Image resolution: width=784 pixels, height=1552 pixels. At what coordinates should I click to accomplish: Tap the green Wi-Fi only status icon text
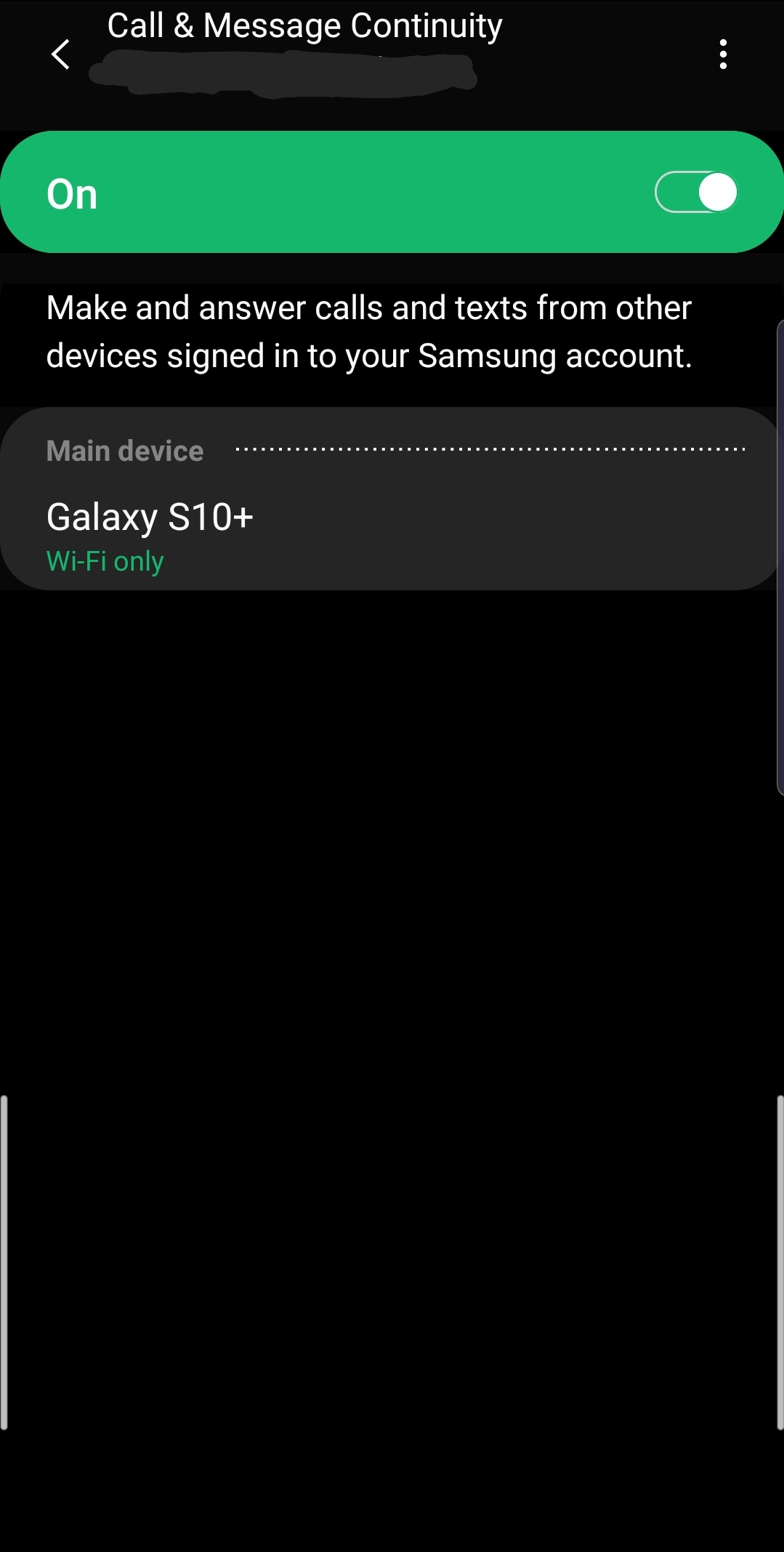pyautogui.click(x=105, y=560)
